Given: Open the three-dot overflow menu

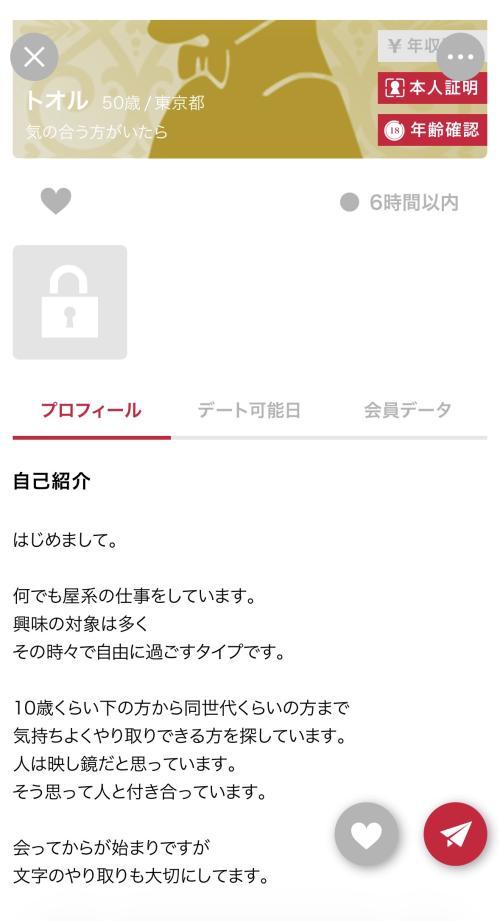Looking at the screenshot, I should pyautogui.click(x=461, y=56).
